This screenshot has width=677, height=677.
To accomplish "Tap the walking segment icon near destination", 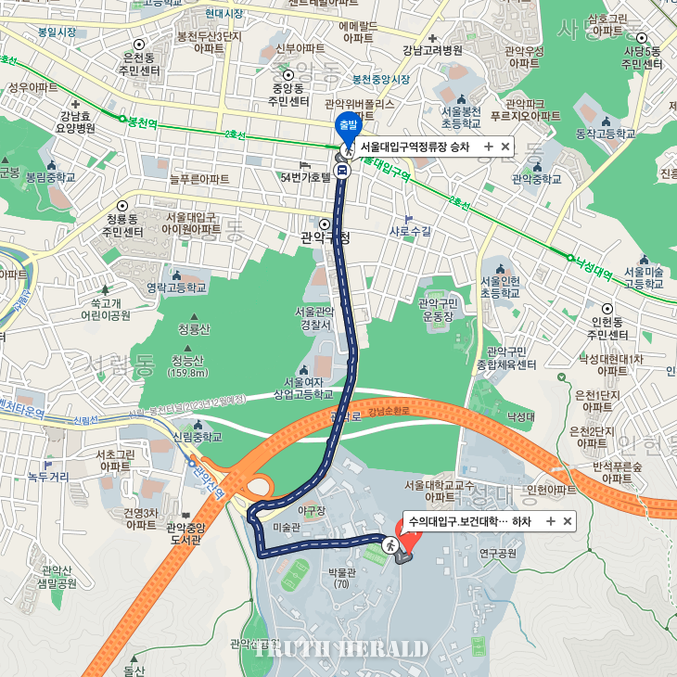I will (389, 544).
